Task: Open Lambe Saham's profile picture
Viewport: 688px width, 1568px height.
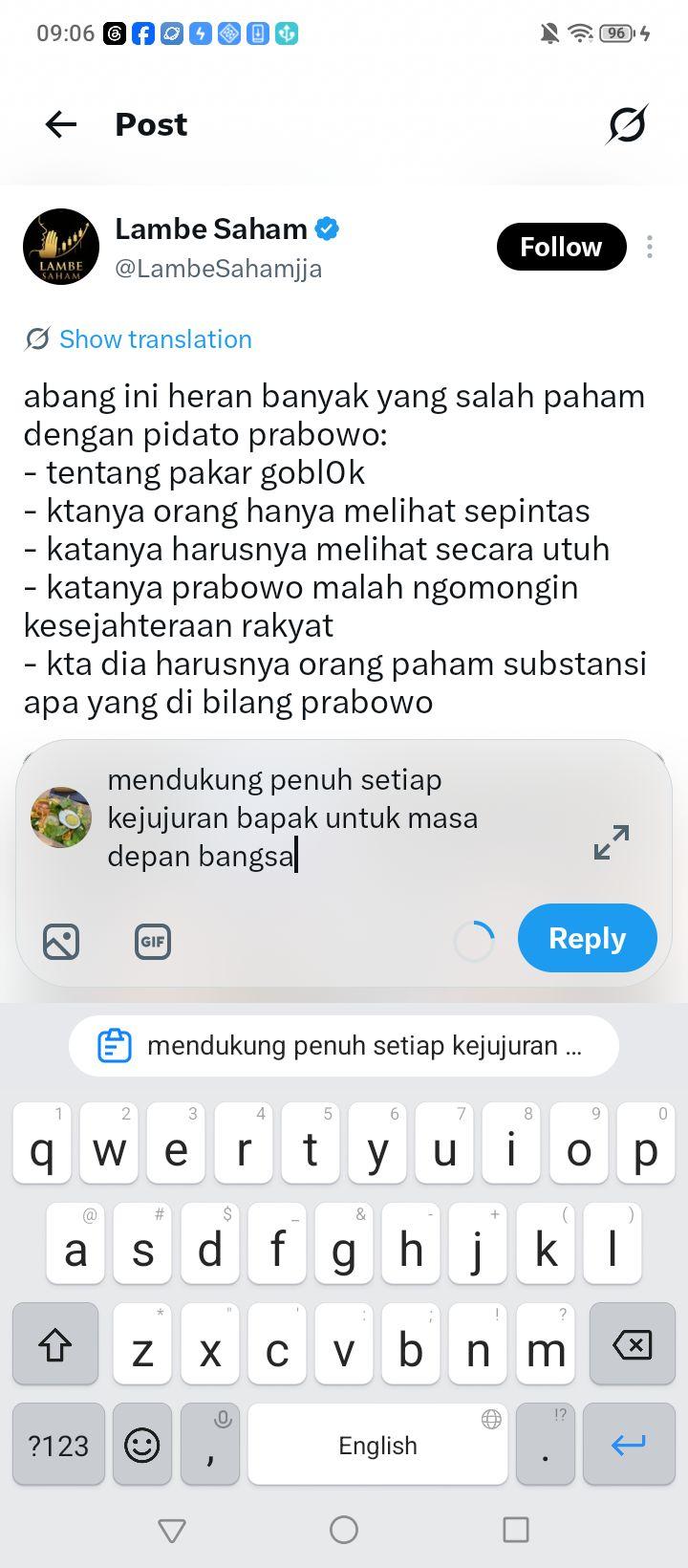Action: tap(61, 247)
